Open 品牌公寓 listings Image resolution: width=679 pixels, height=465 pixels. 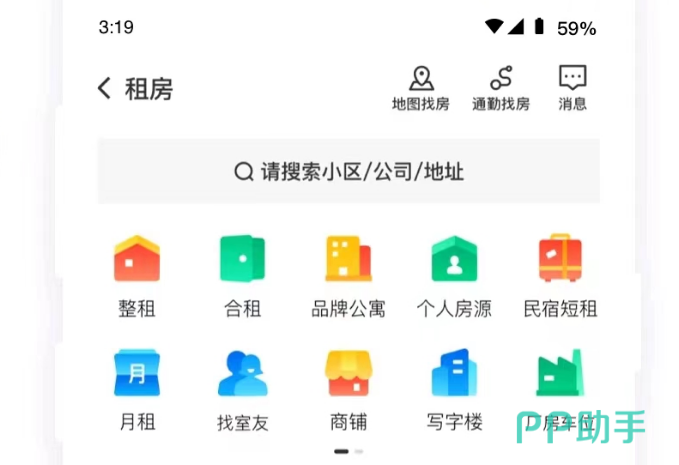click(348, 275)
